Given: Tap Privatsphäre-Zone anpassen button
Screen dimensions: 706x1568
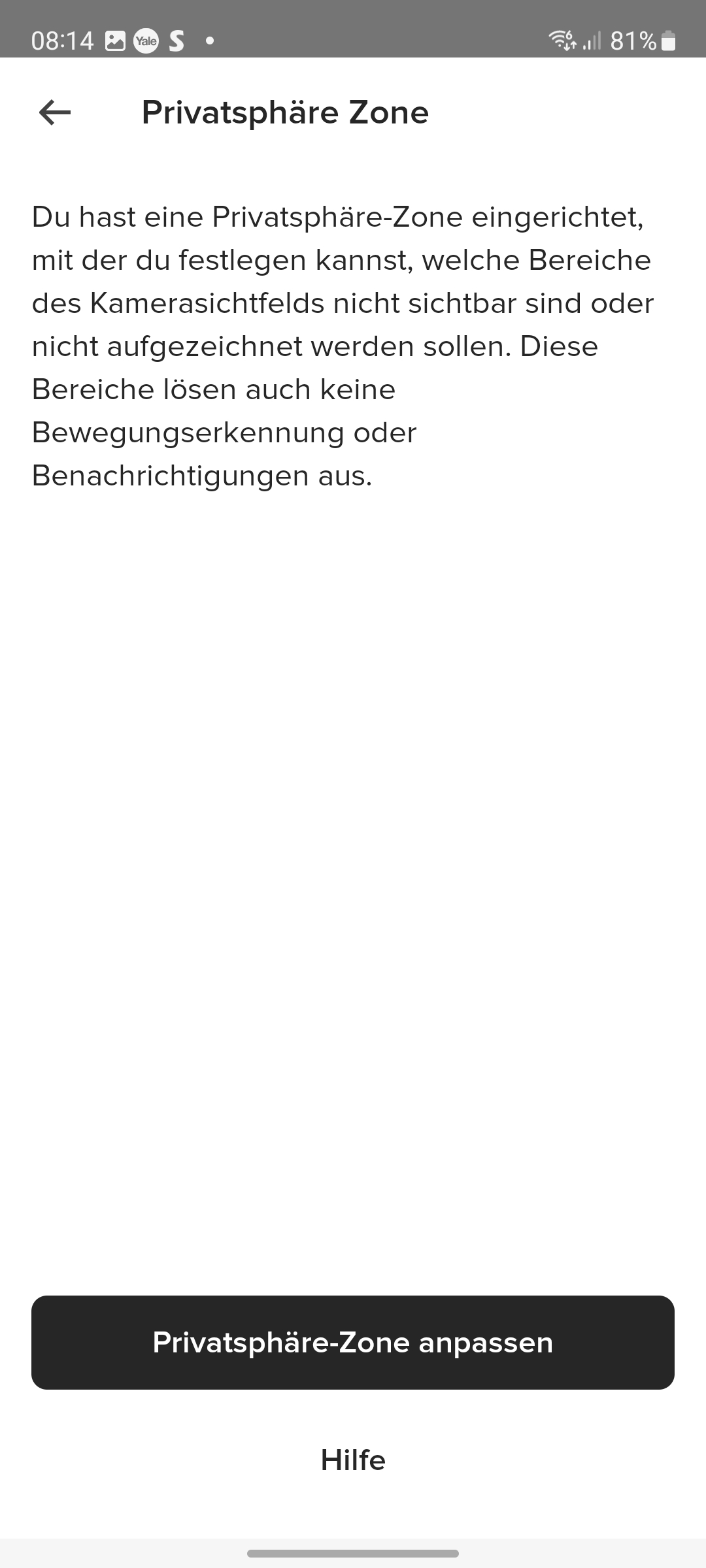Looking at the screenshot, I should coord(353,1343).
